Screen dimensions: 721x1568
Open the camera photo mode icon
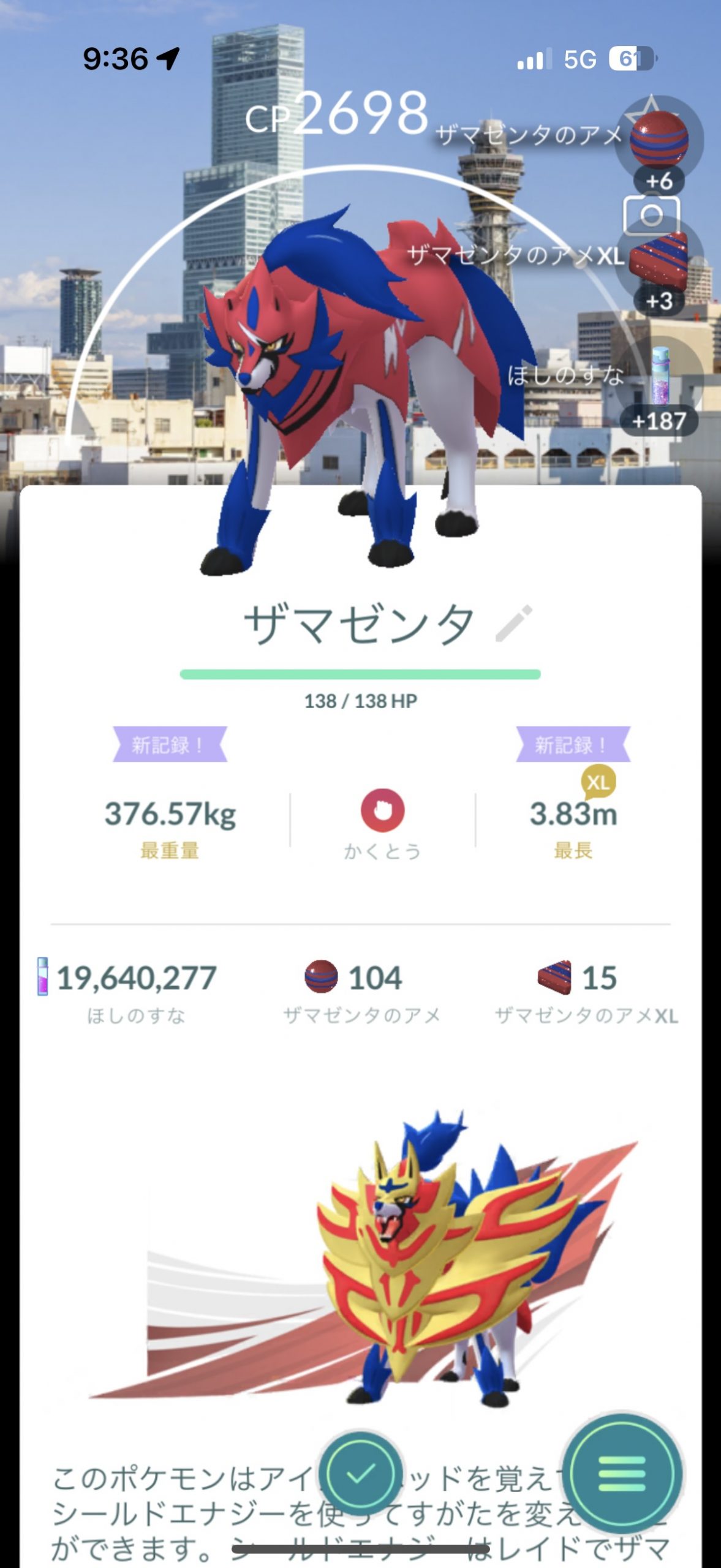(651, 214)
